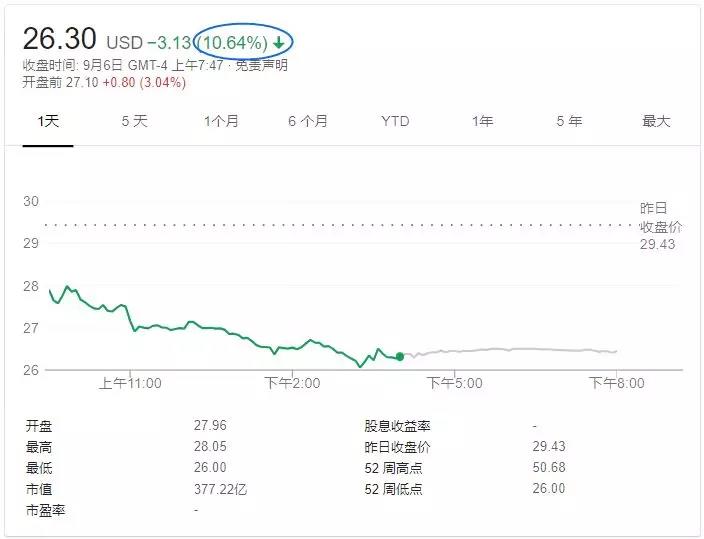Switch to the 5 年 tab
The width and height of the screenshot is (704, 539).
coord(569,121)
